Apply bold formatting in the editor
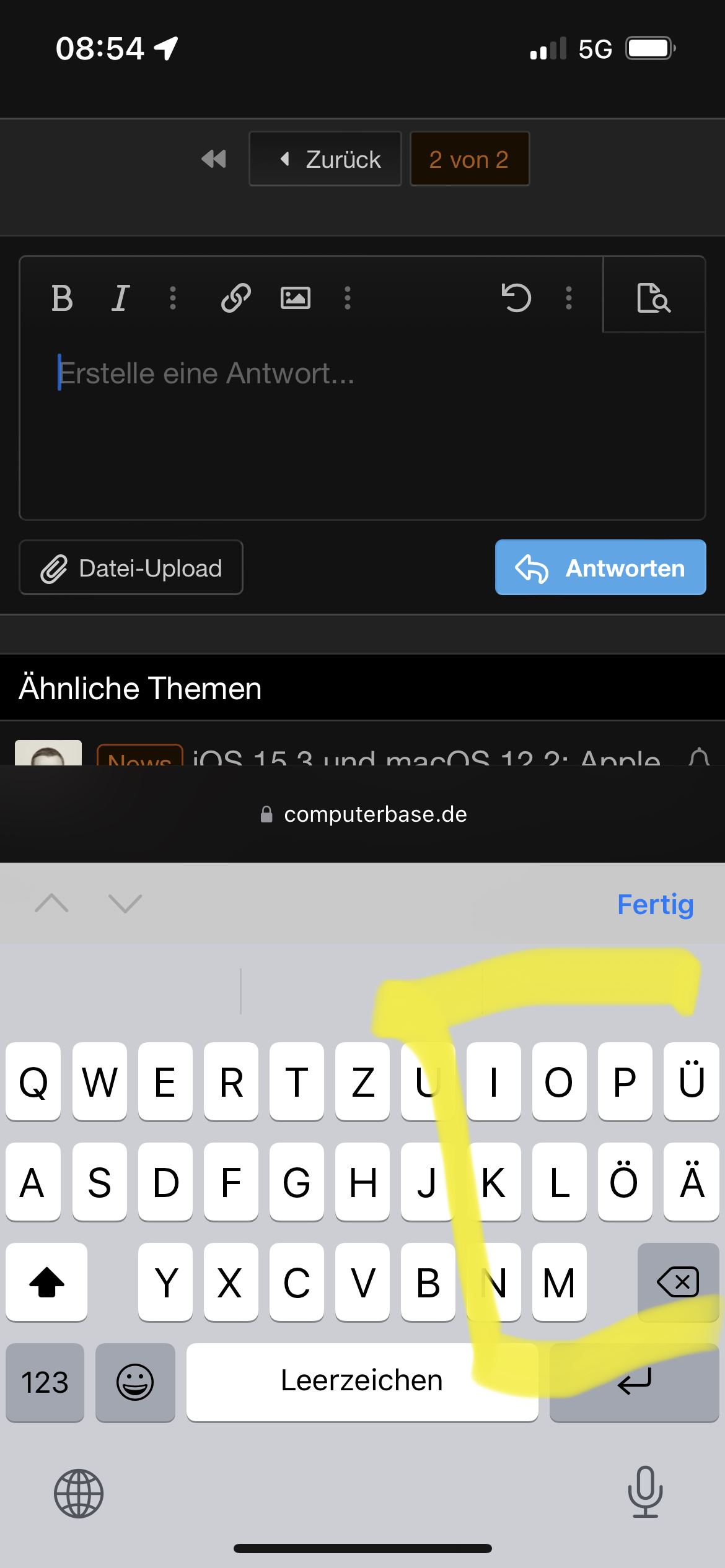Viewport: 725px width, 1568px height. click(x=62, y=298)
